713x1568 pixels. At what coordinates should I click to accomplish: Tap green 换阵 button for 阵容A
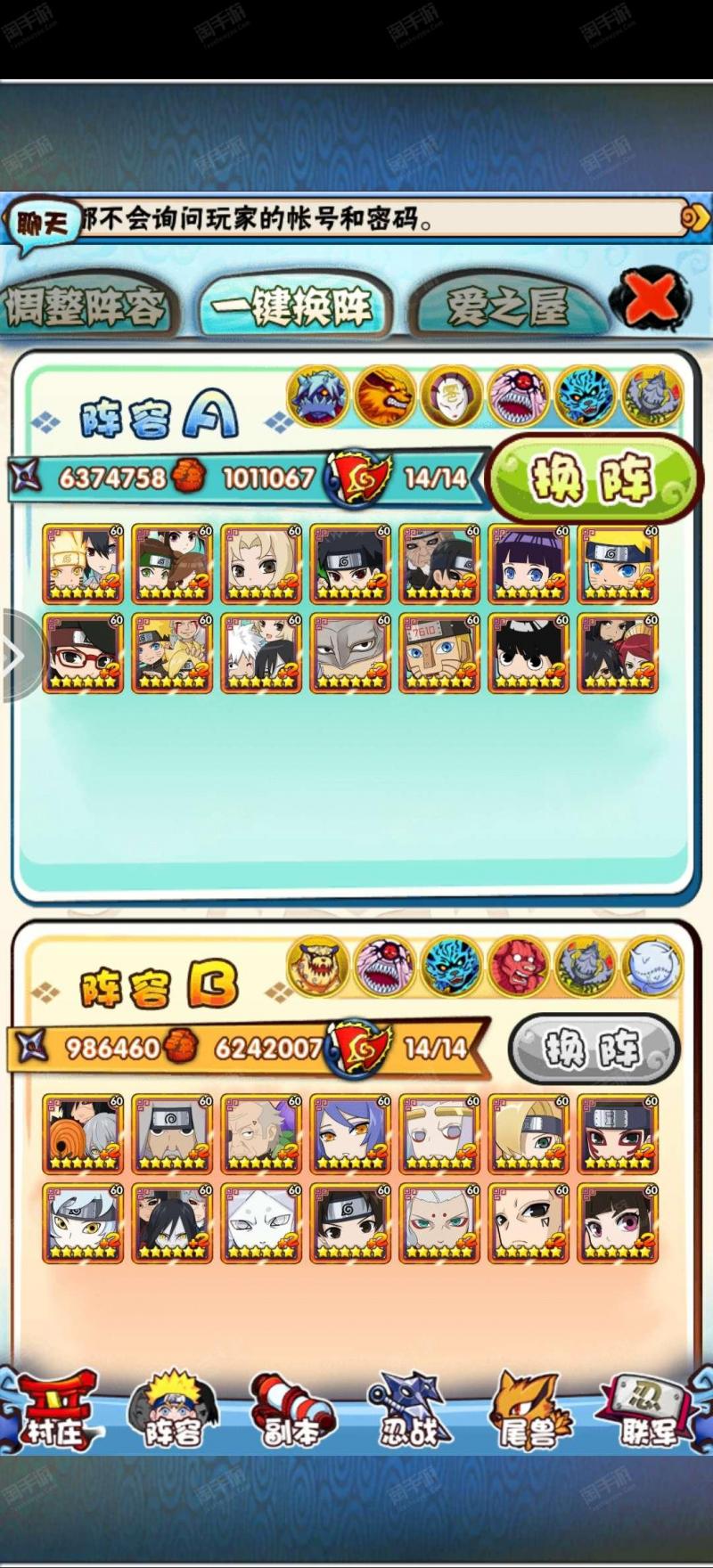pos(592,479)
